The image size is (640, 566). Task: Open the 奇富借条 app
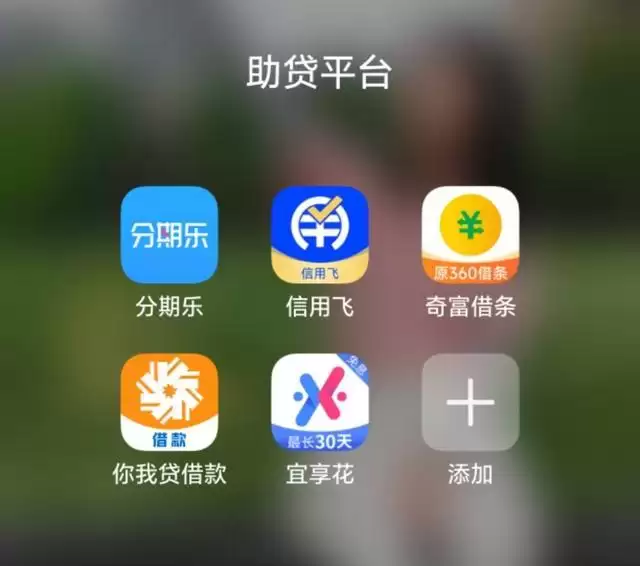470,235
